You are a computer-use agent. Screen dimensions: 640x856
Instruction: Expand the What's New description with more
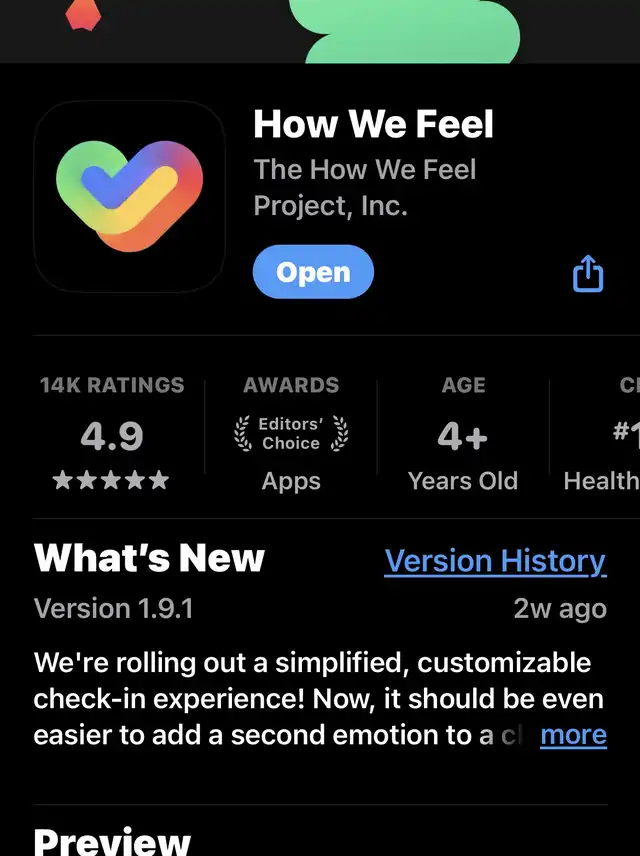click(573, 735)
